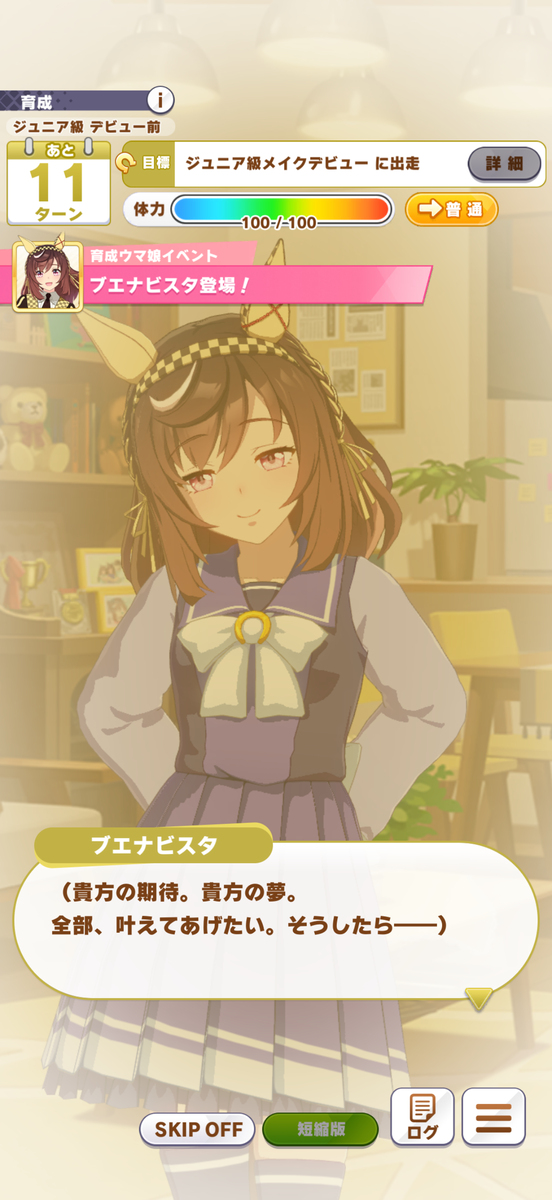The width and height of the screenshot is (552, 1200).
Task: Advance the ブエナビスタ dialogue text
Action: pos(276,920)
